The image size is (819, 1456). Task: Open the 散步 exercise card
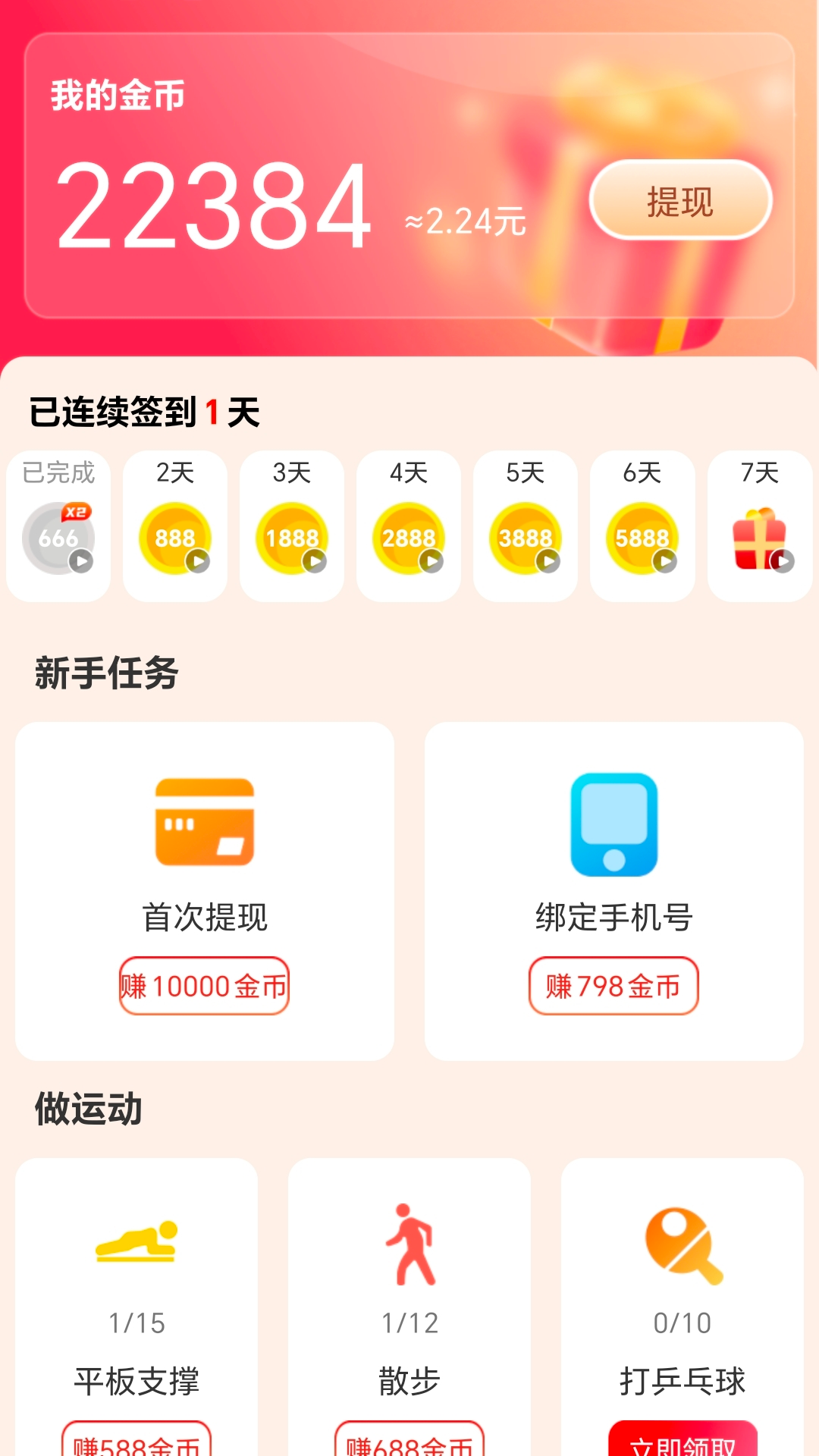point(409,1289)
